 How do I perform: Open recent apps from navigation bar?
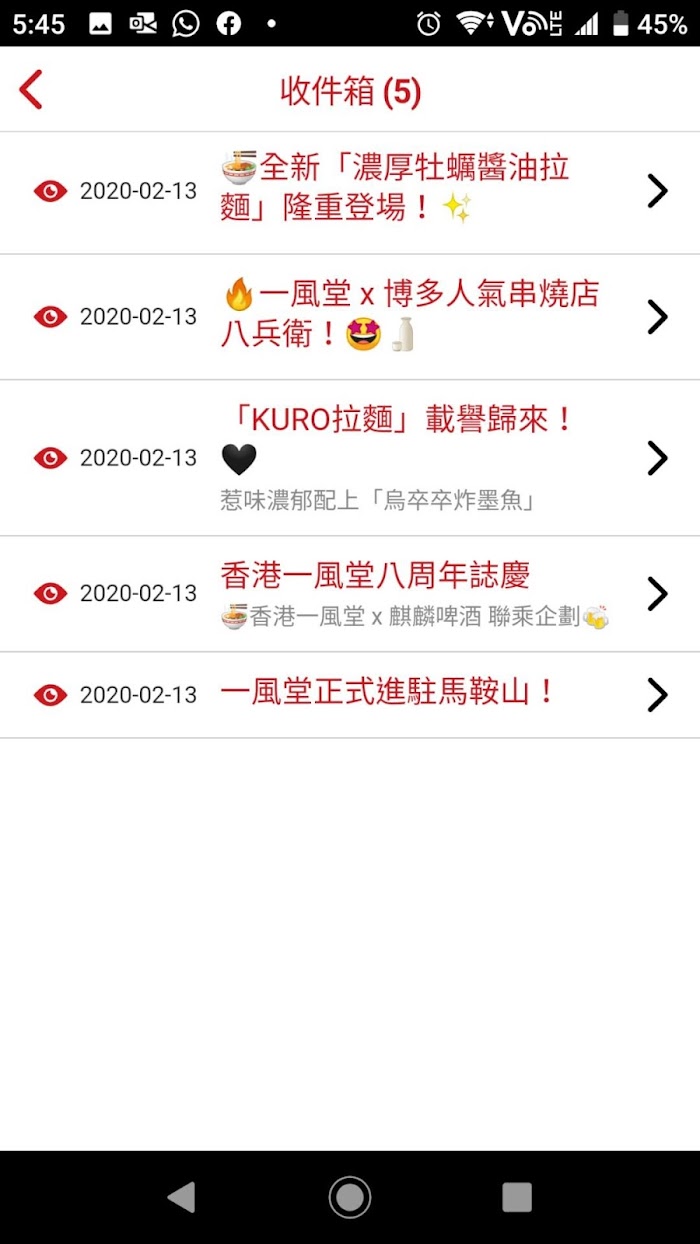click(x=517, y=1197)
